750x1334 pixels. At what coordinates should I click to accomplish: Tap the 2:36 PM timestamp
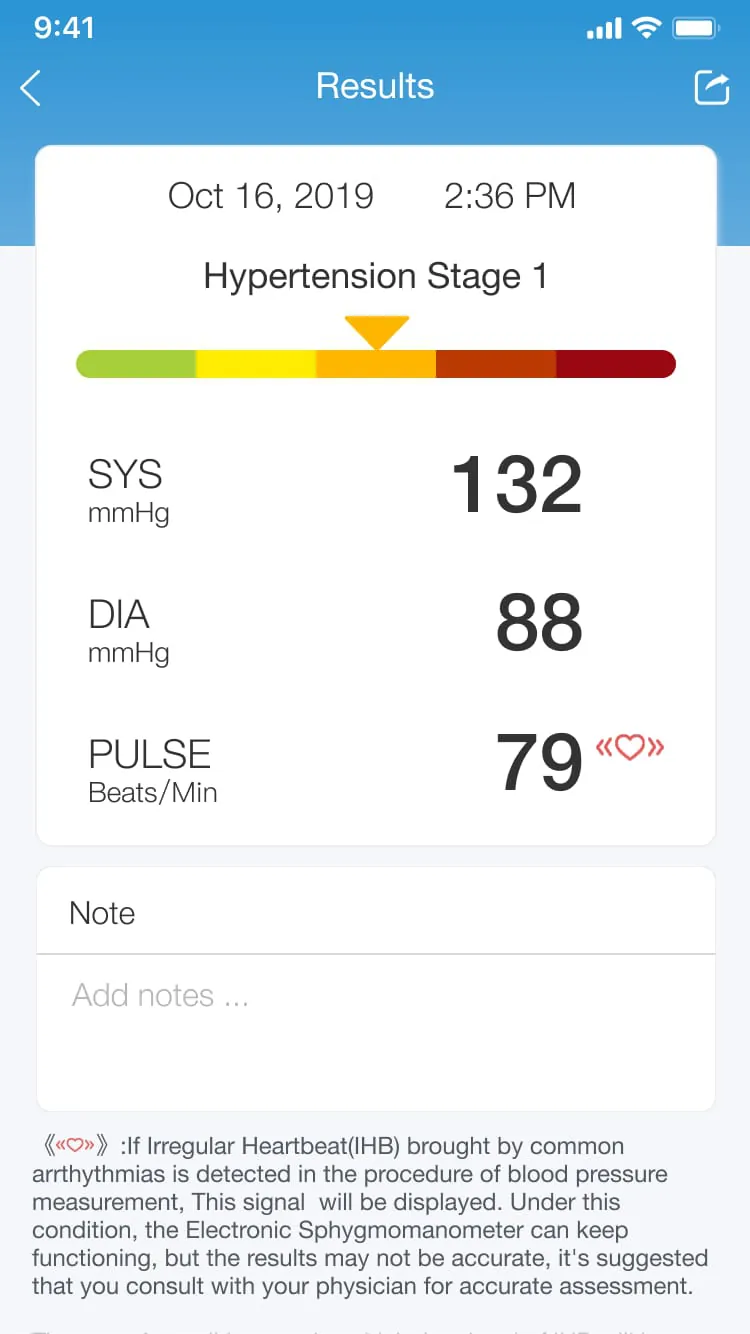pos(510,196)
